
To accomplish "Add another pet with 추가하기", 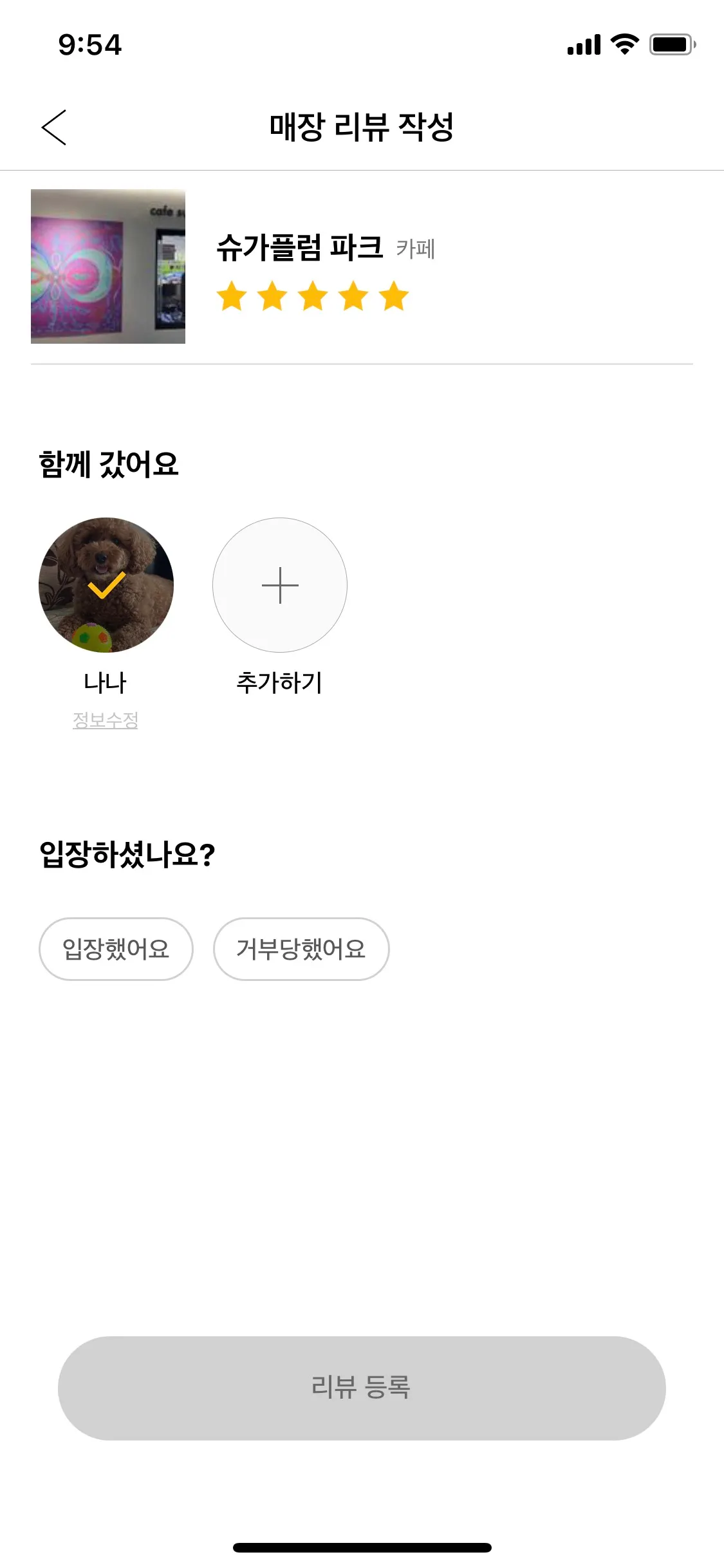I will tap(280, 584).
